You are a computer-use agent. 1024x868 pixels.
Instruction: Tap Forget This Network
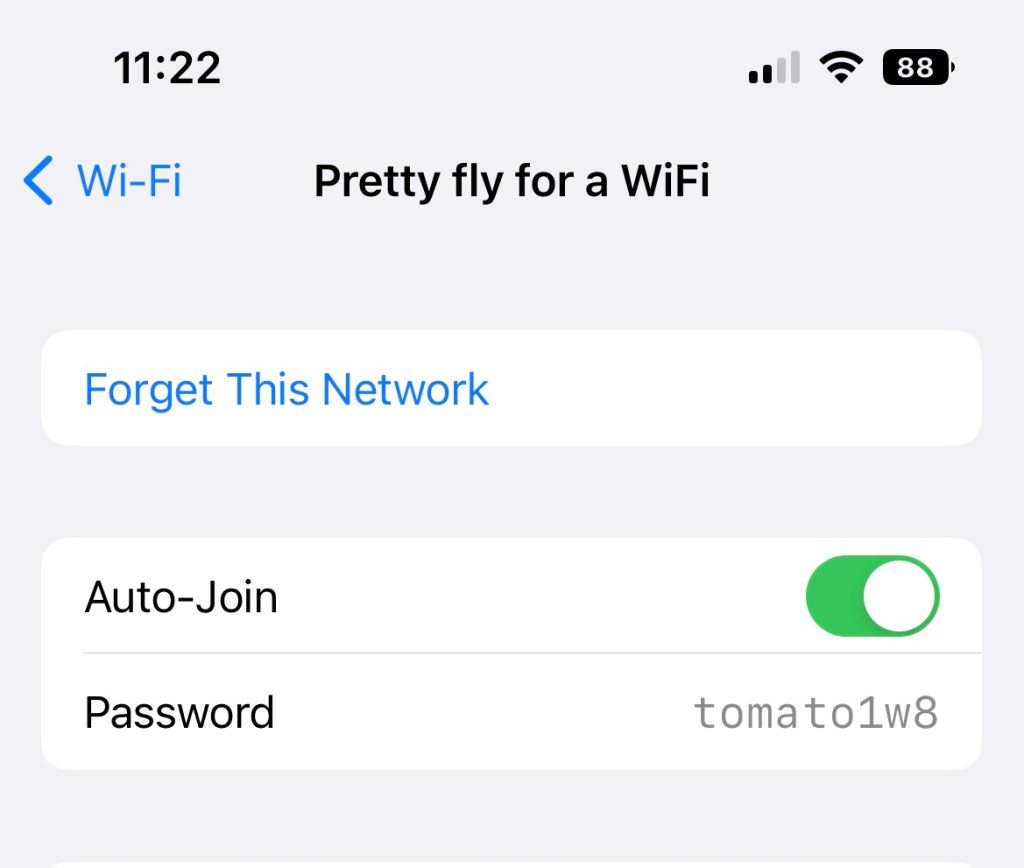(x=286, y=389)
